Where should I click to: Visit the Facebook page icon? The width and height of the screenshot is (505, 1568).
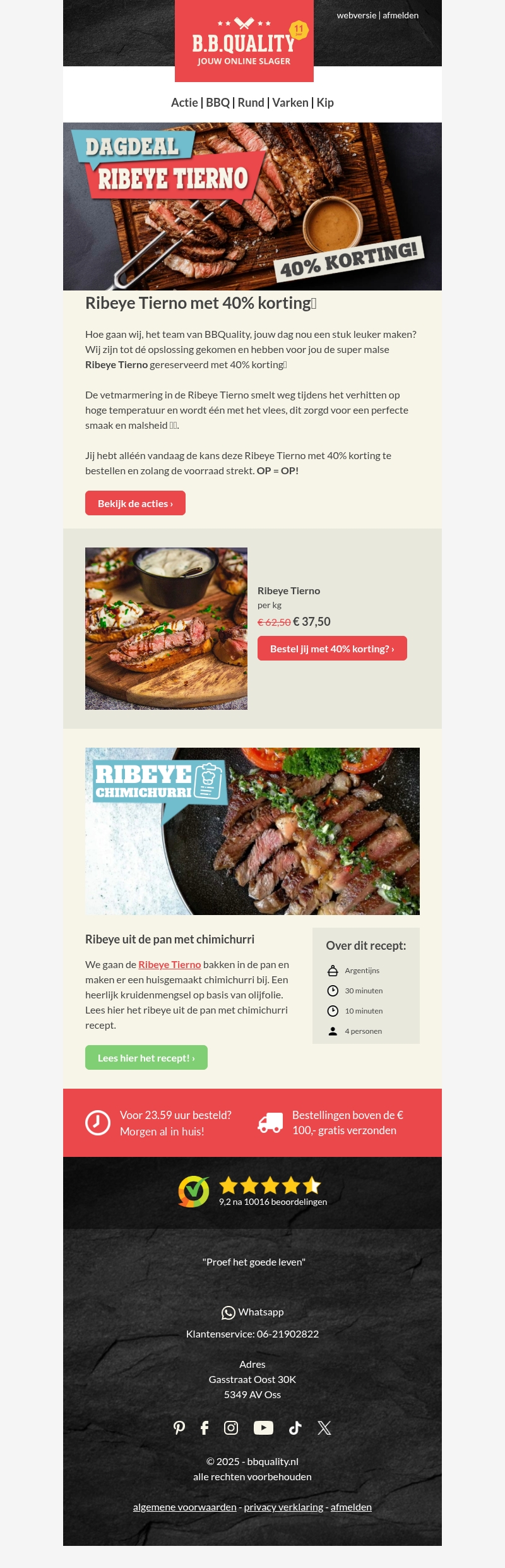coord(205,1428)
